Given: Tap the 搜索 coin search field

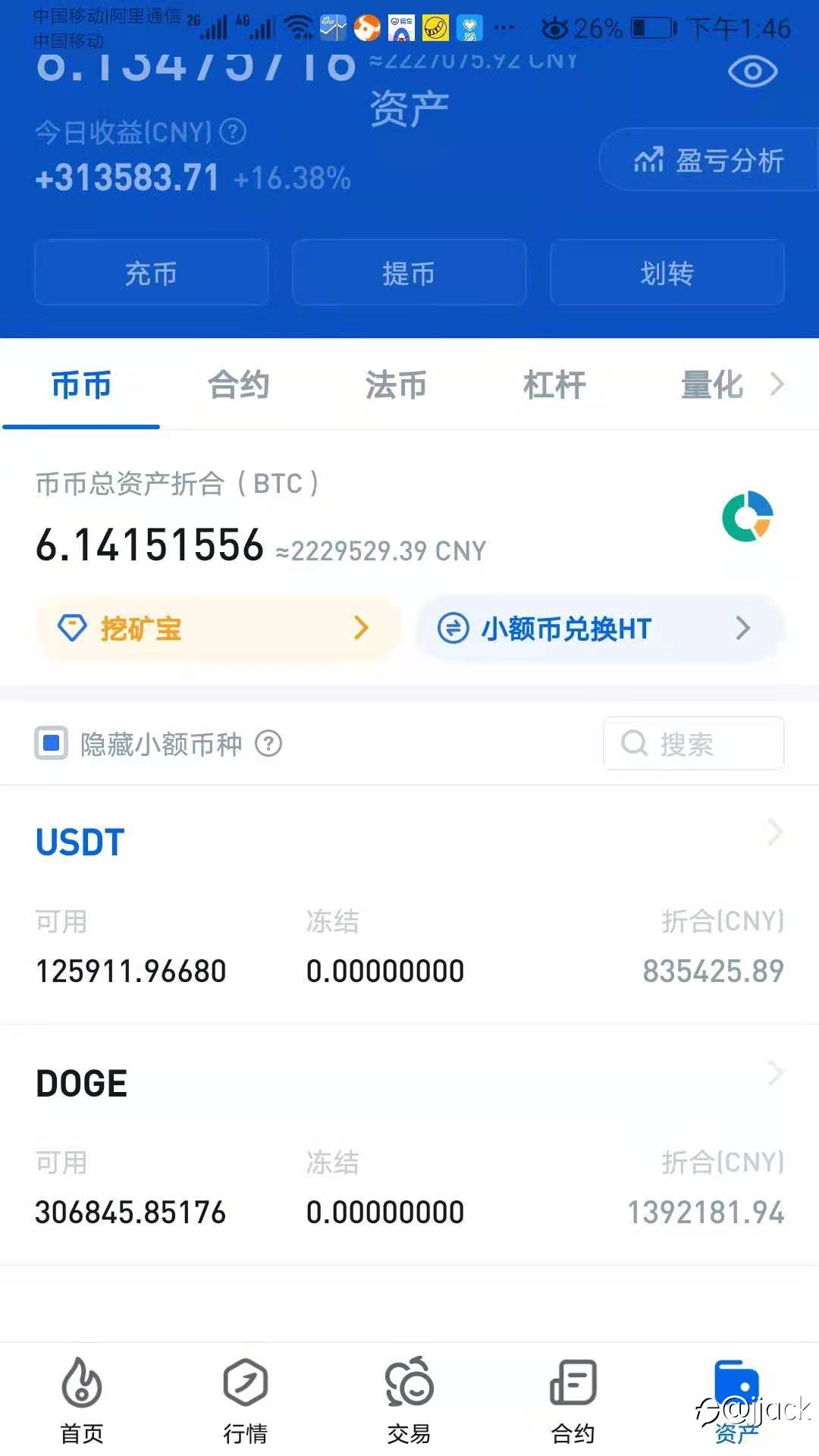Looking at the screenshot, I should pos(693,743).
